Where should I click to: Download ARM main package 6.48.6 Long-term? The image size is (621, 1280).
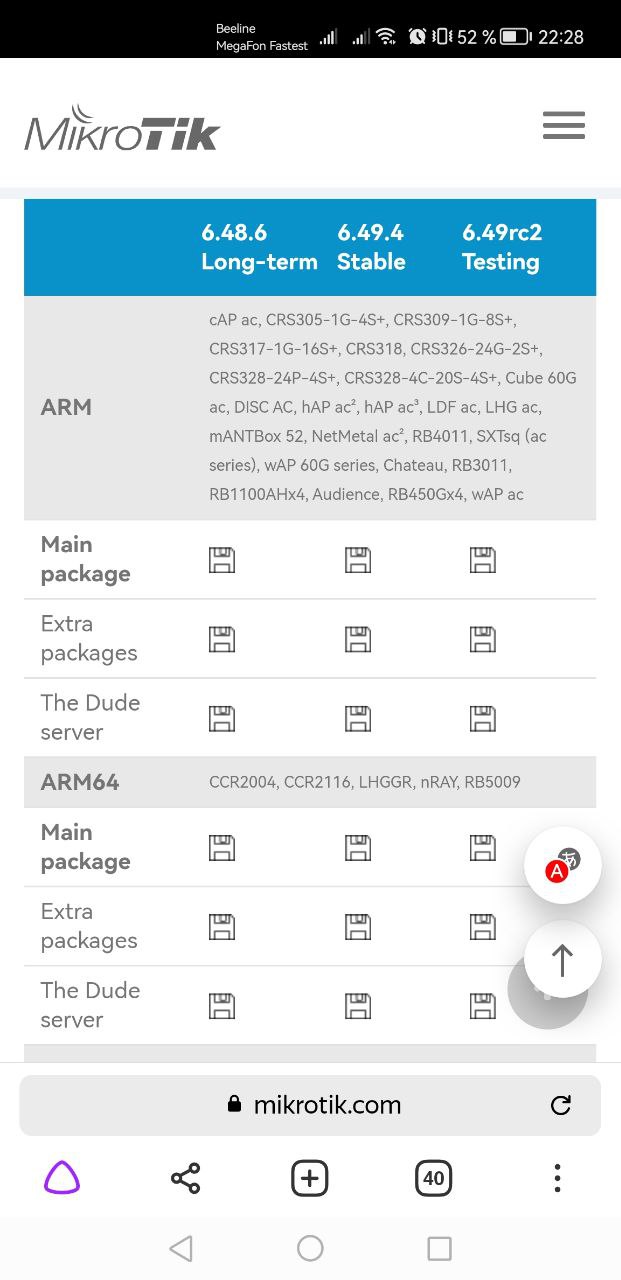pyautogui.click(x=222, y=560)
